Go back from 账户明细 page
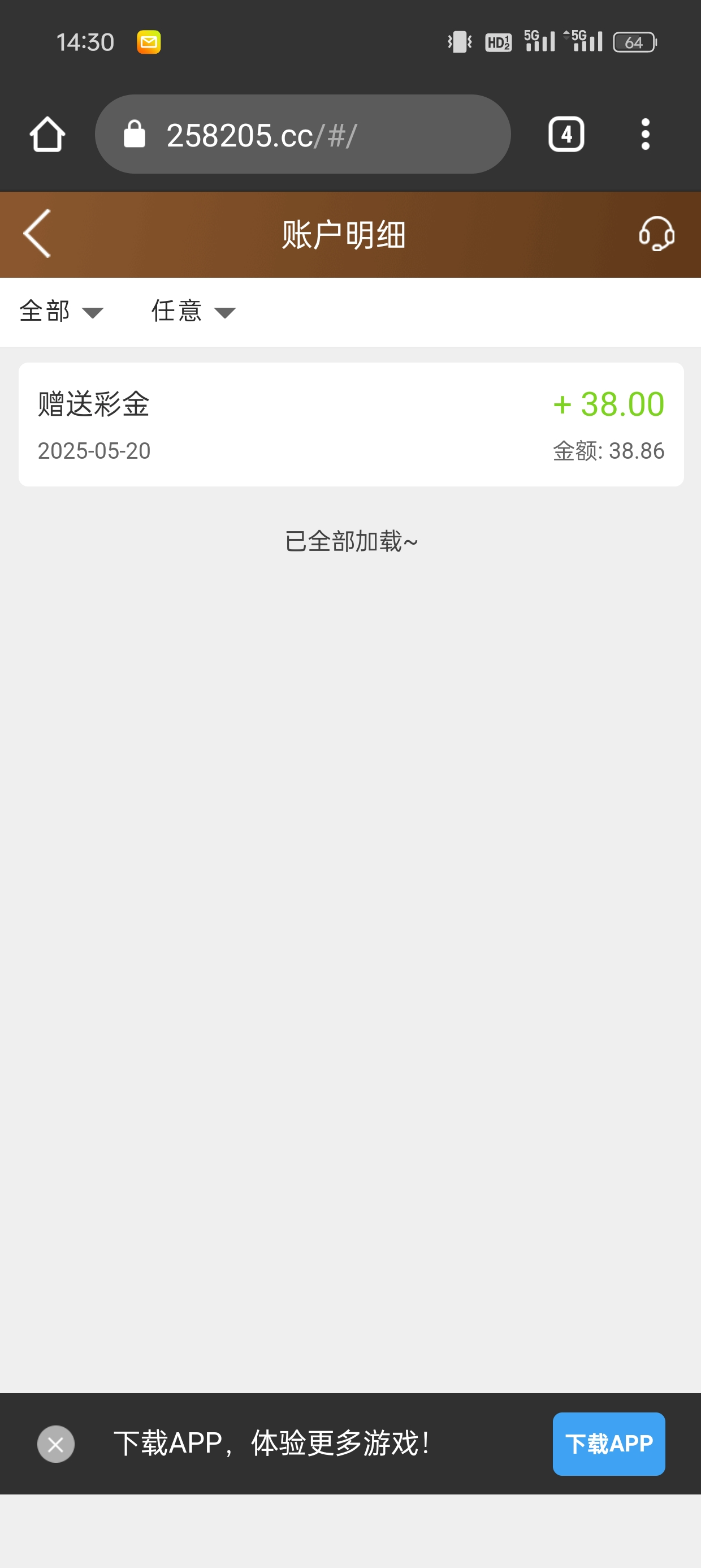 pos(38,234)
